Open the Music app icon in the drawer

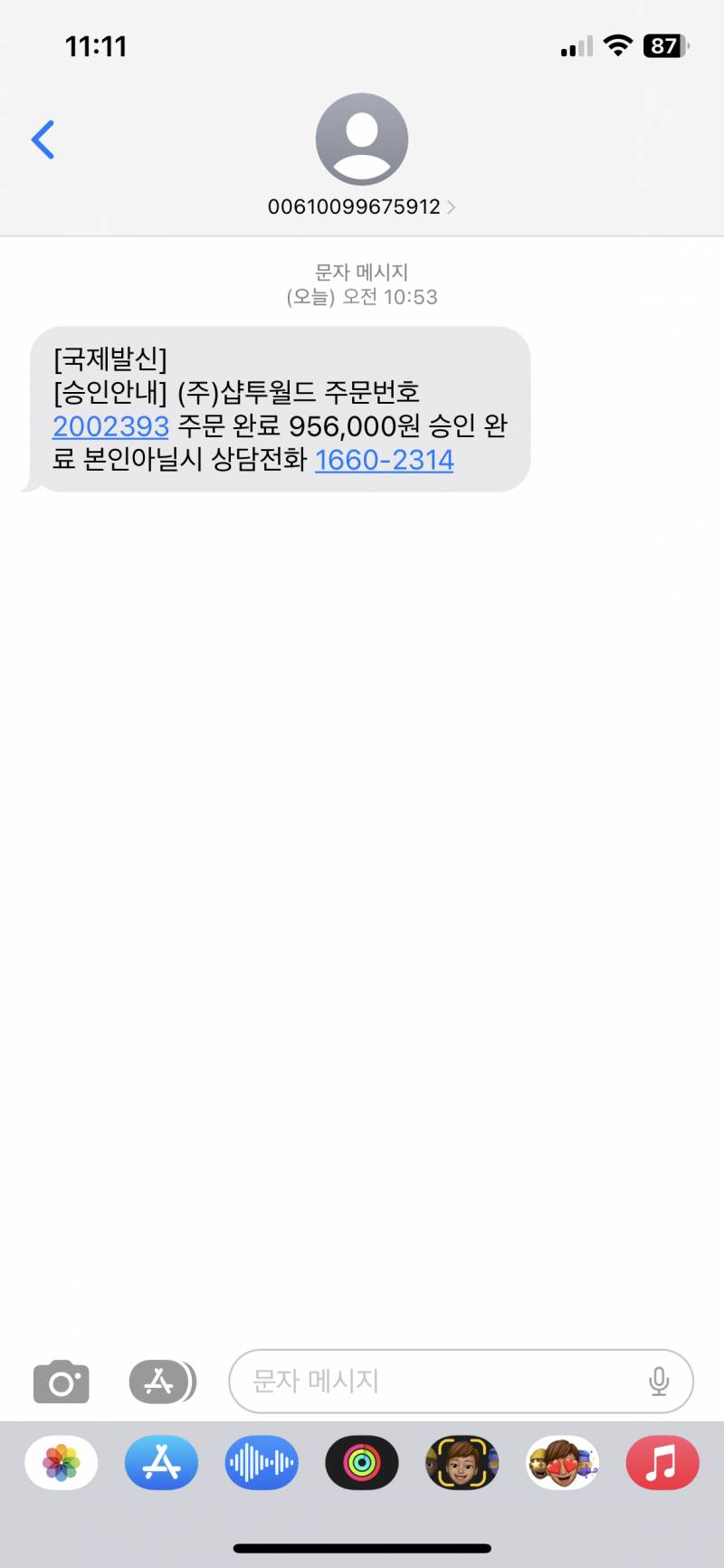click(662, 1463)
